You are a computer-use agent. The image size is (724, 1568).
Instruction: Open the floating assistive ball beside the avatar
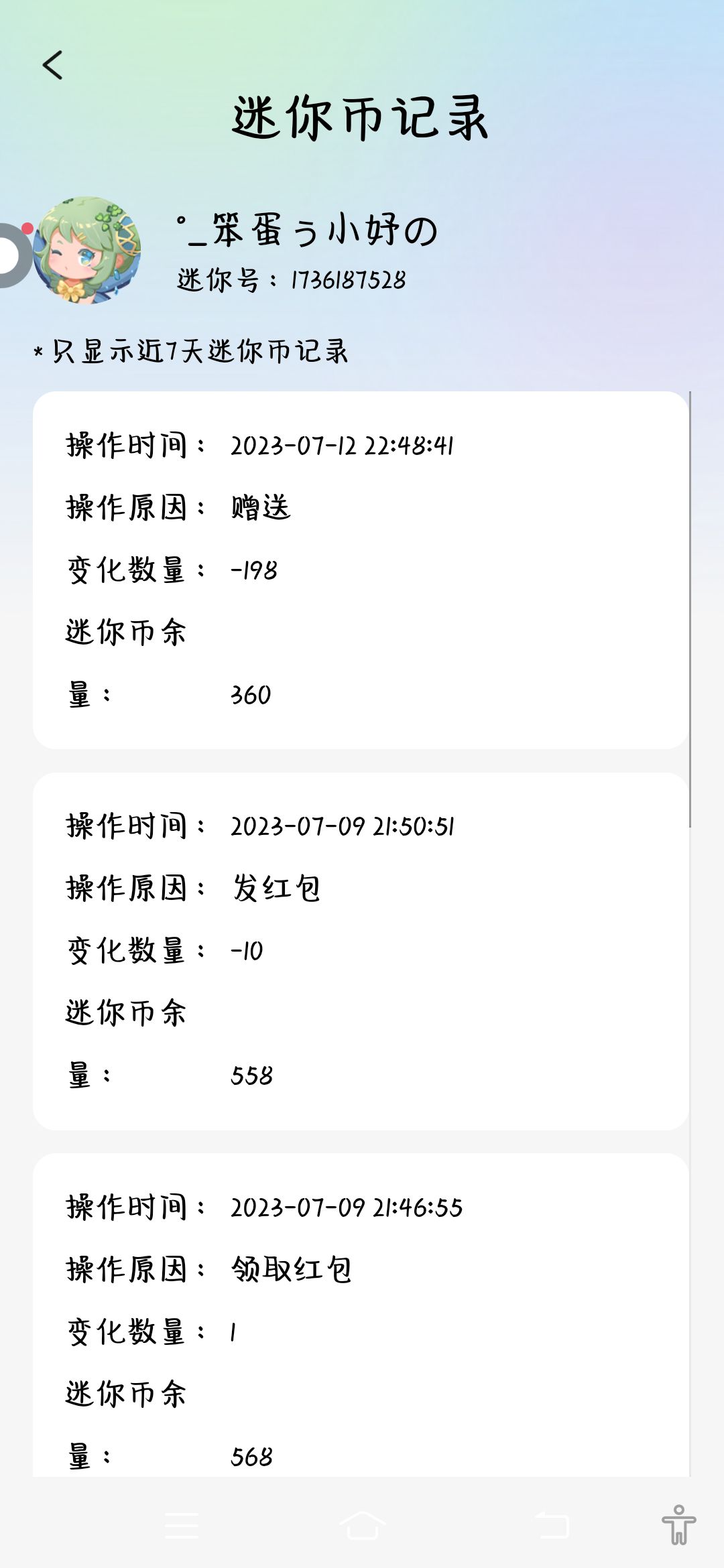(x=12, y=255)
